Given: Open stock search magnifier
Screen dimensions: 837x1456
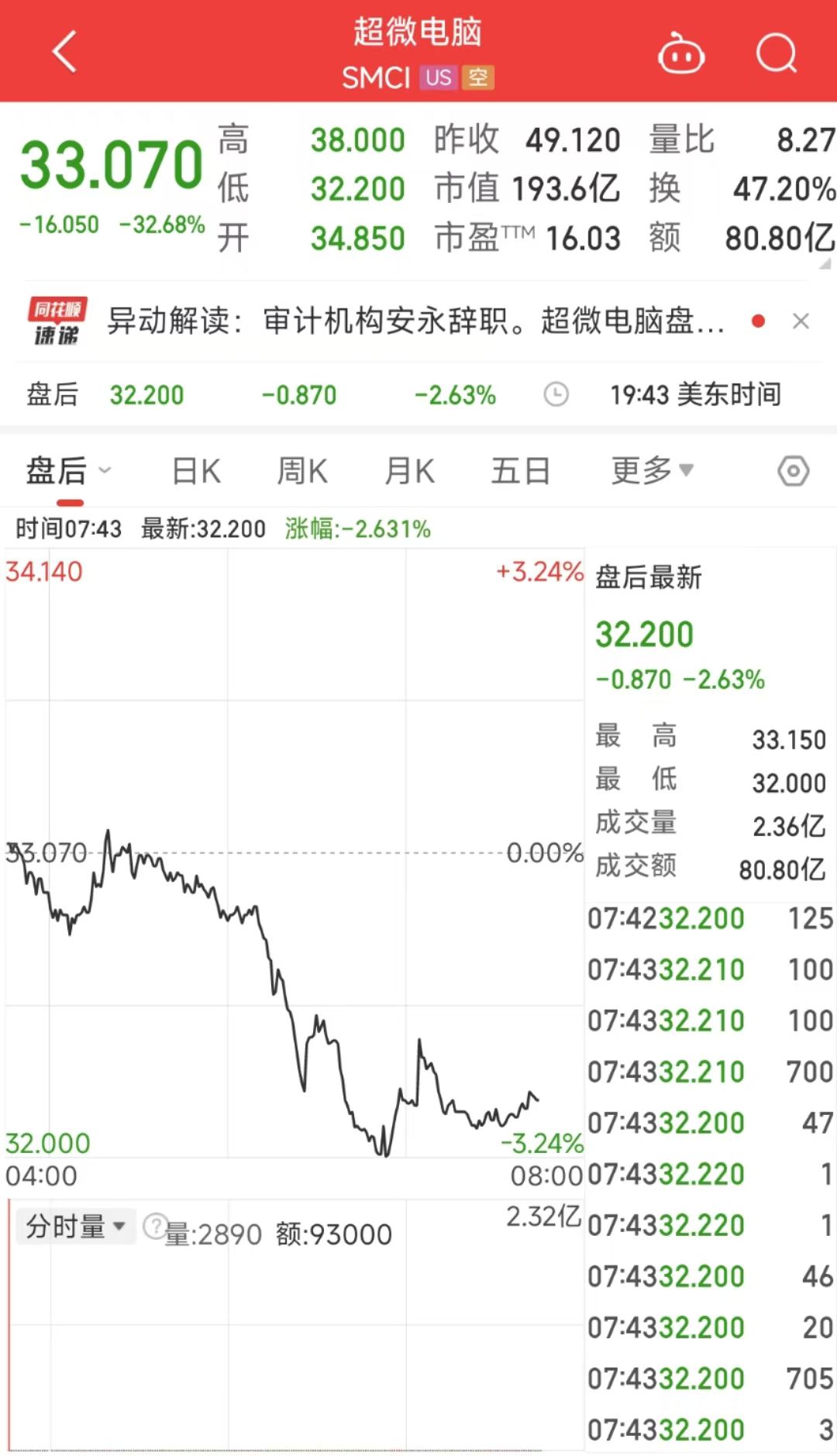Looking at the screenshot, I should coord(776,53).
